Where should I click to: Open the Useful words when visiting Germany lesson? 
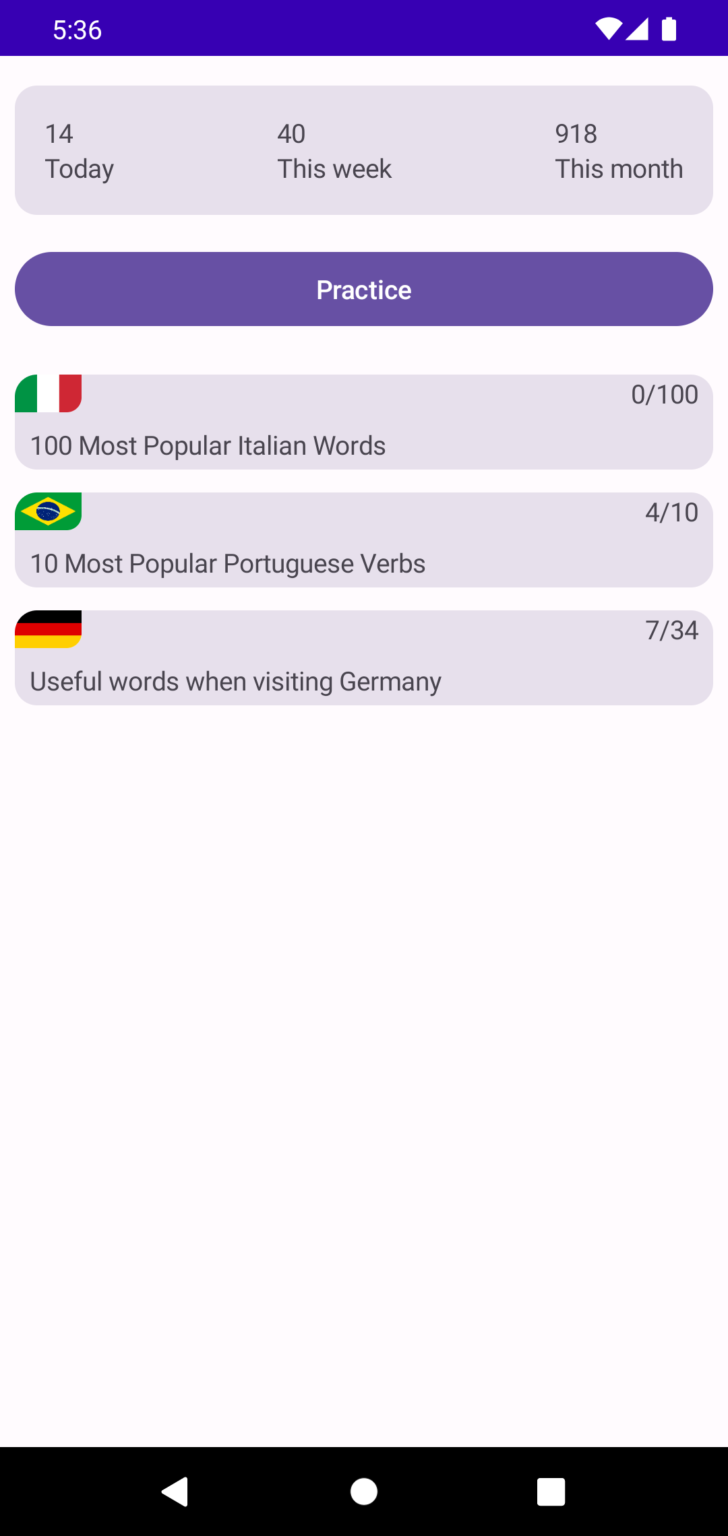tap(235, 681)
